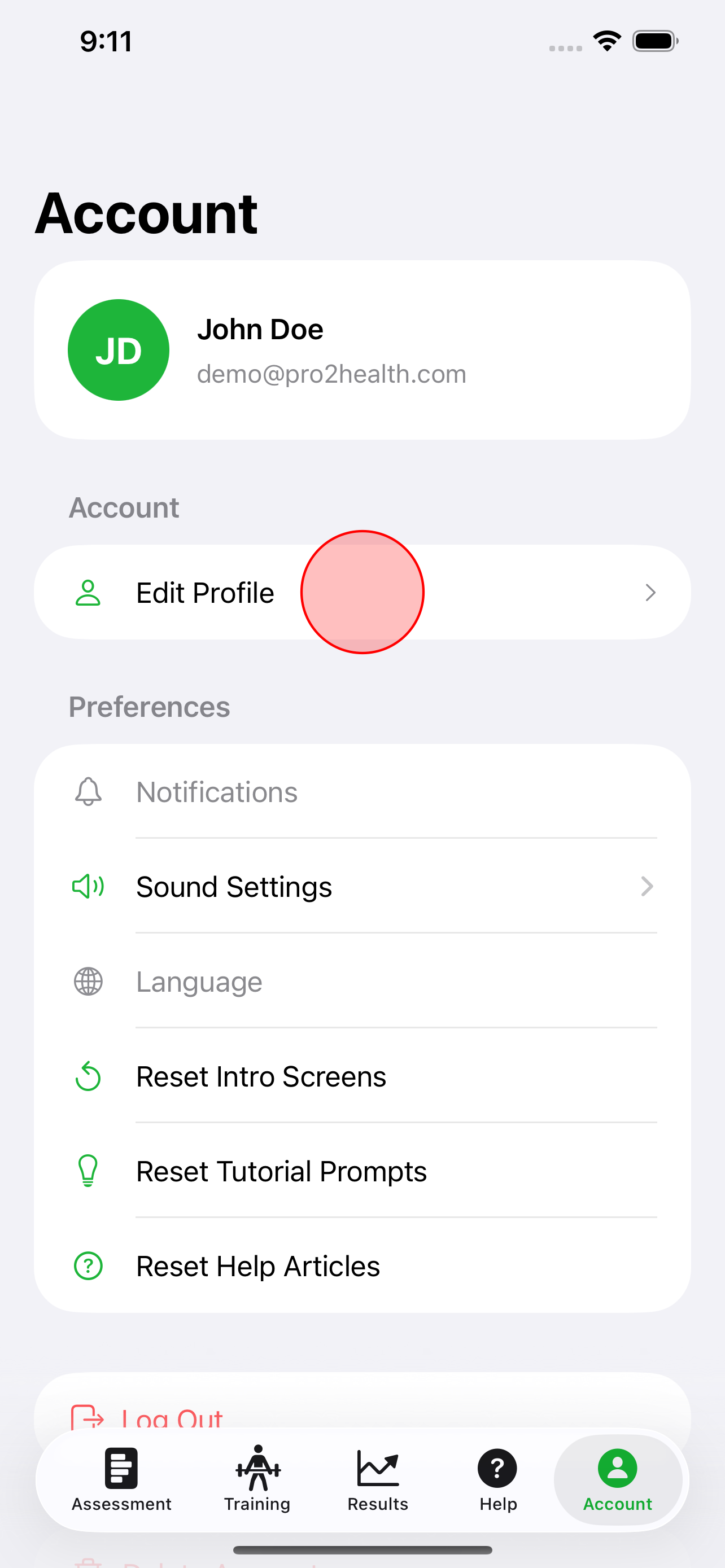The height and width of the screenshot is (1568, 725).
Task: Open John Doe profile card
Action: coord(361,350)
